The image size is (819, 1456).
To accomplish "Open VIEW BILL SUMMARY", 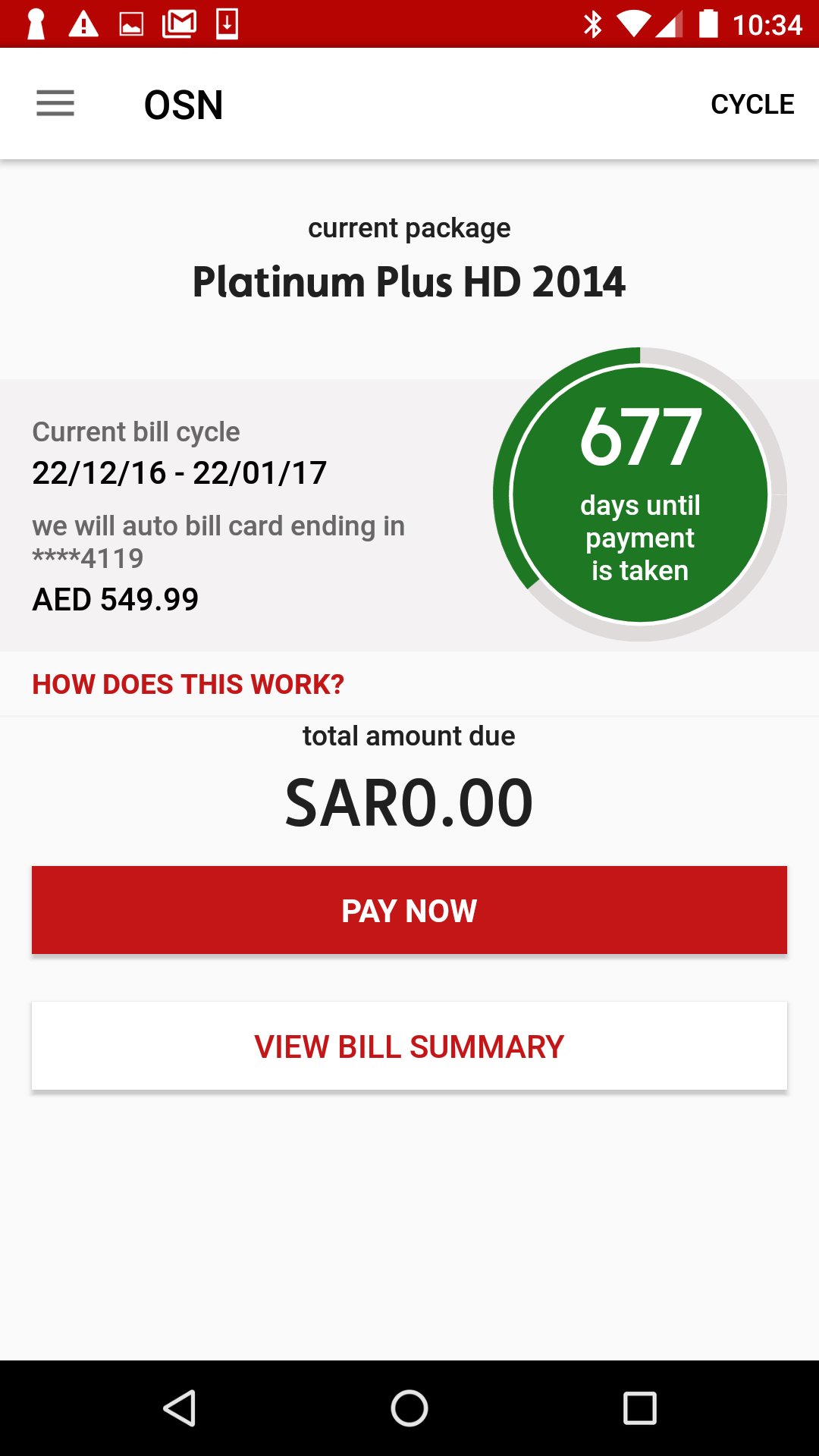I will pyautogui.click(x=409, y=1046).
